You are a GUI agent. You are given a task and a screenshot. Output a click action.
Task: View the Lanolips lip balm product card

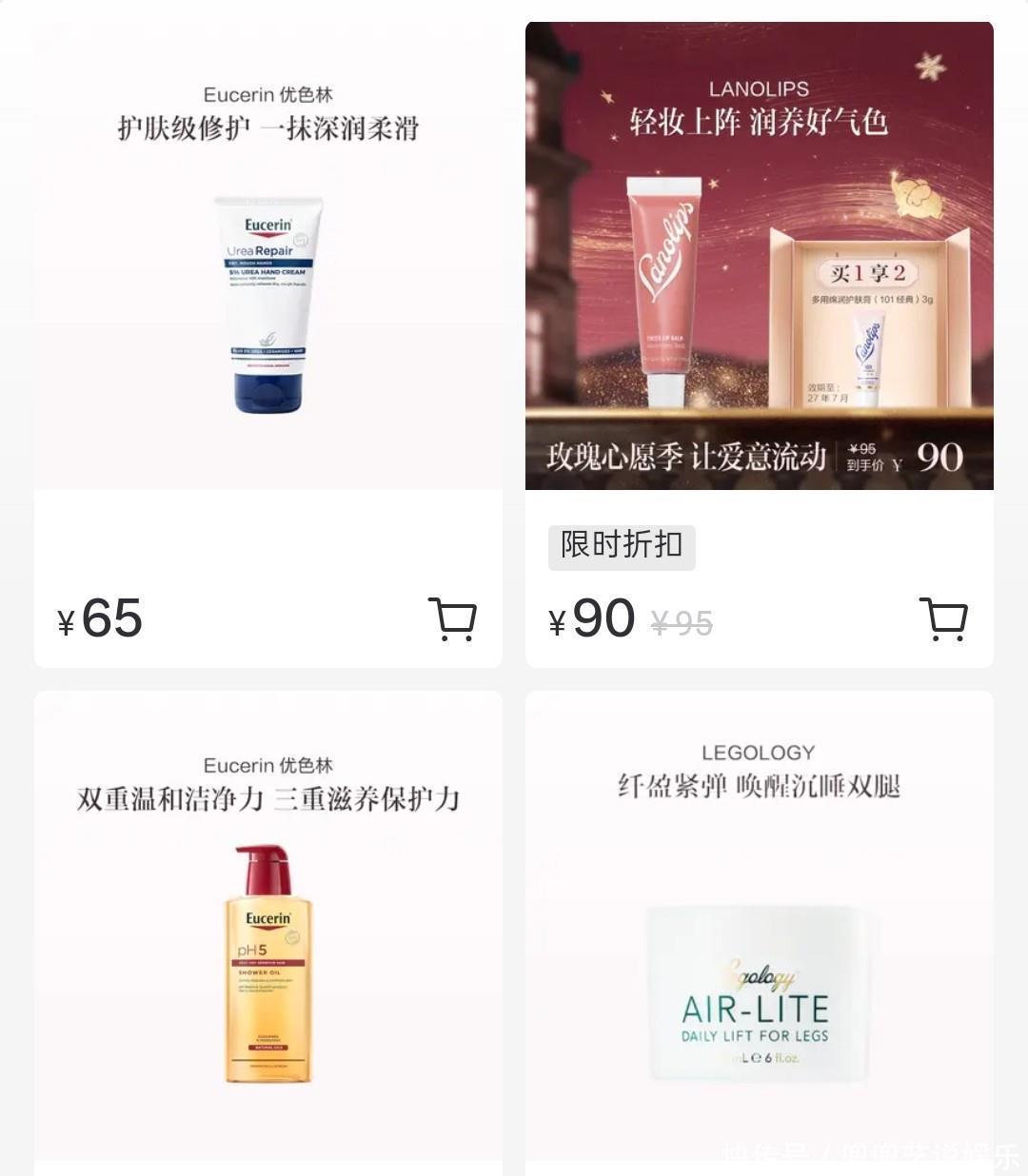click(x=759, y=257)
